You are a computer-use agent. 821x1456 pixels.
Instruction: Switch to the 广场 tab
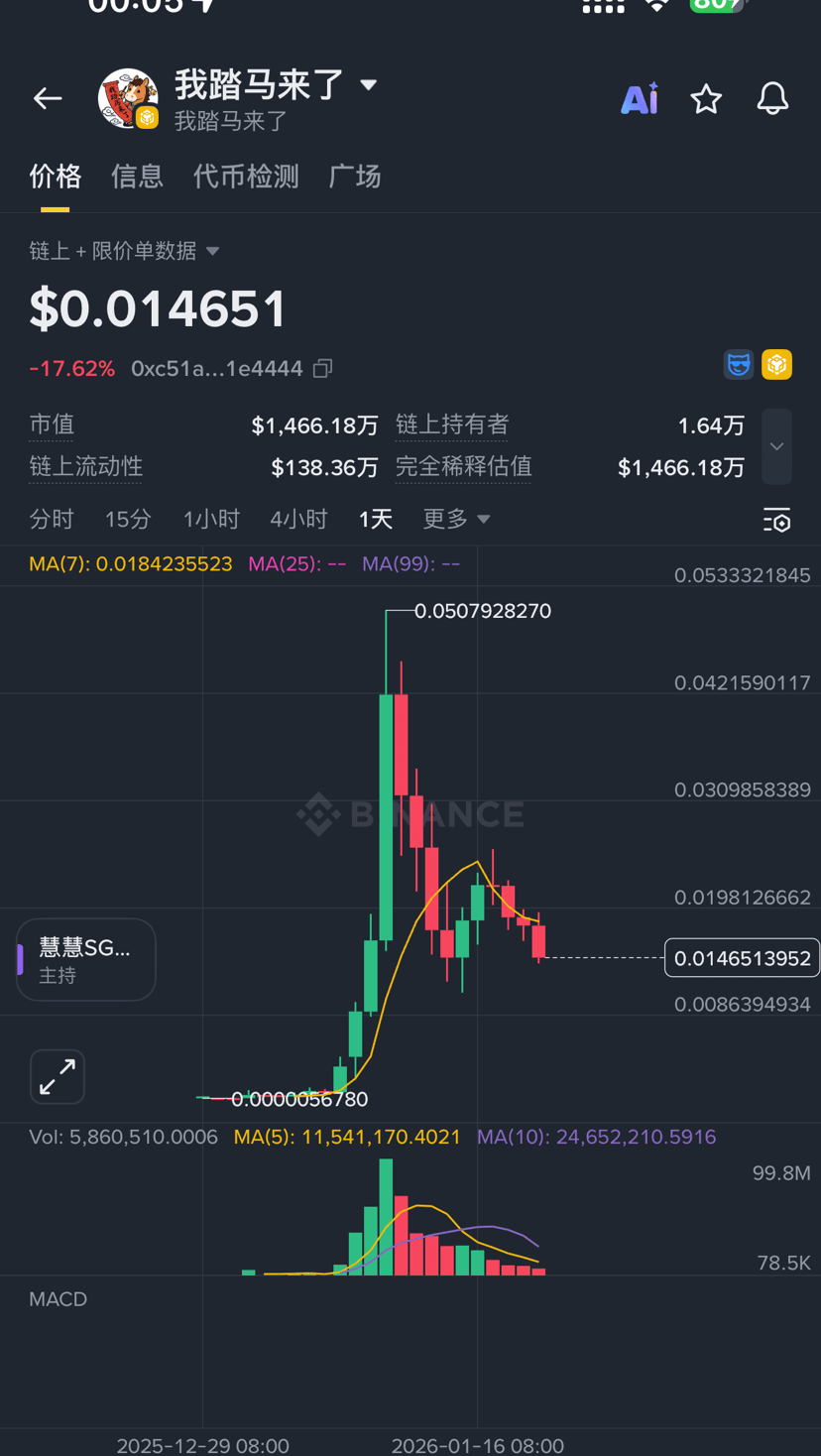coord(355,177)
